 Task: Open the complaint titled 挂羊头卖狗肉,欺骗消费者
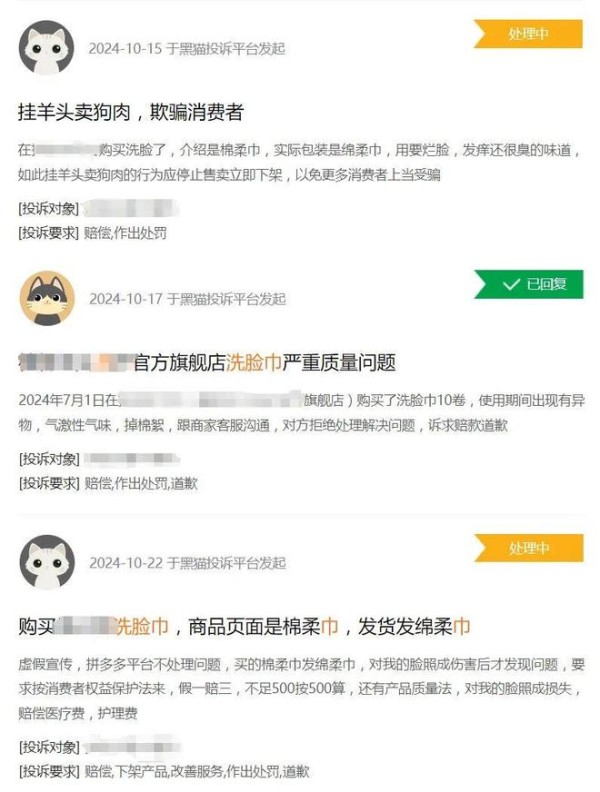click(x=131, y=112)
